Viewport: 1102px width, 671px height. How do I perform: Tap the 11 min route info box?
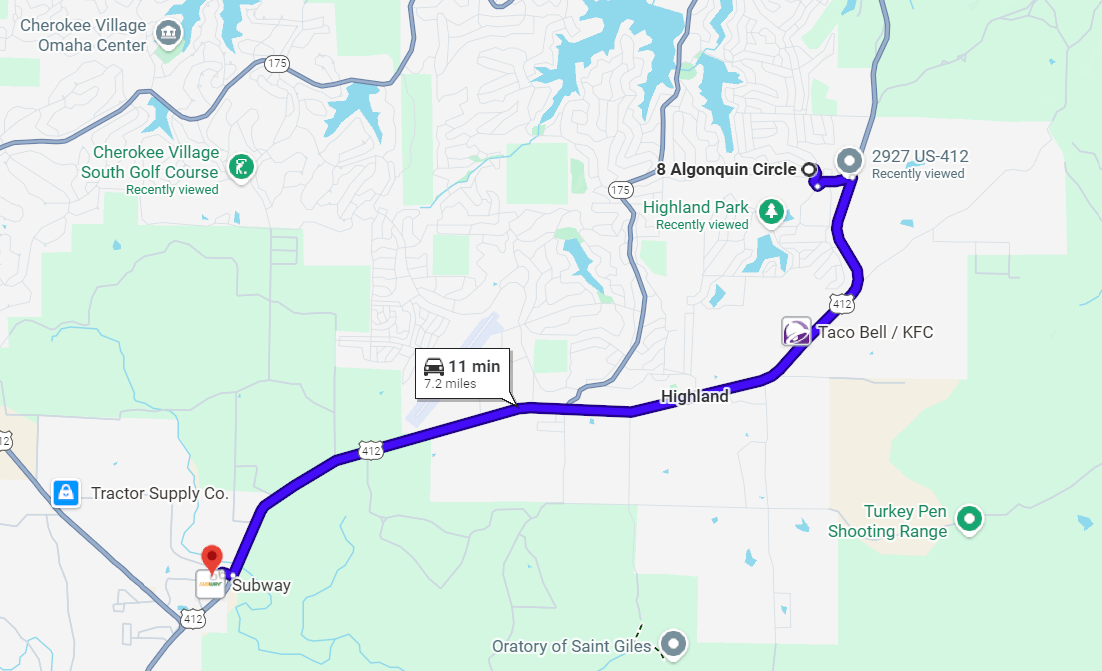coord(462,374)
